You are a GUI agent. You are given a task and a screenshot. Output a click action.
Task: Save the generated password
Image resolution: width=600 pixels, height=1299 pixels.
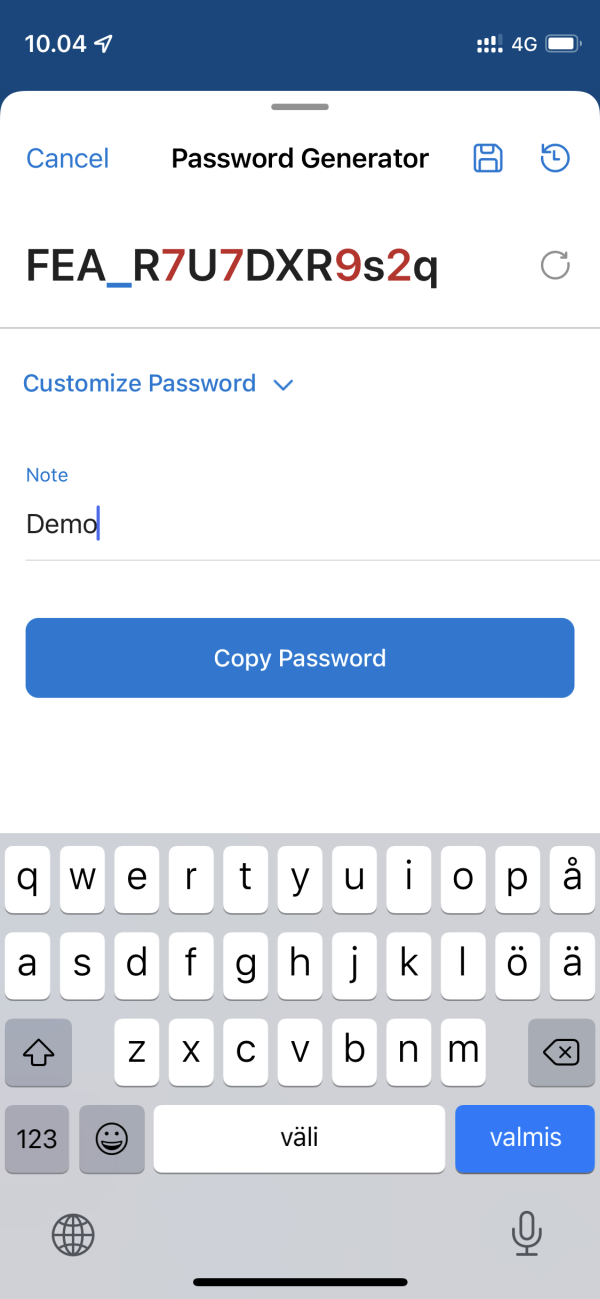[x=487, y=158]
